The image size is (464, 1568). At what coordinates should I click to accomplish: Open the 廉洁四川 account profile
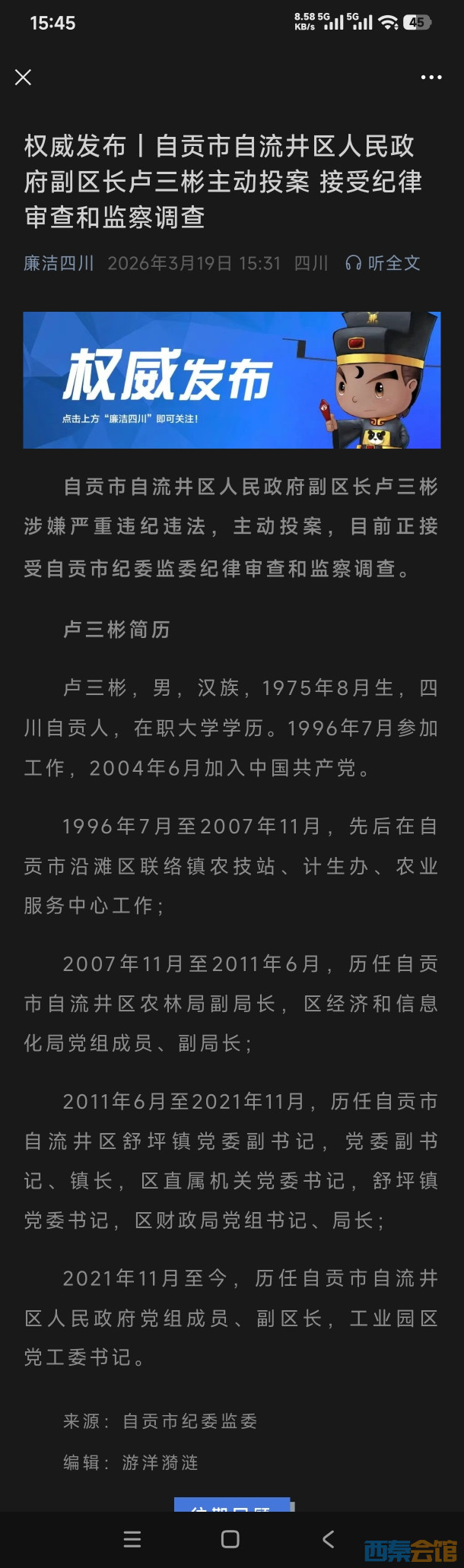click(x=59, y=263)
